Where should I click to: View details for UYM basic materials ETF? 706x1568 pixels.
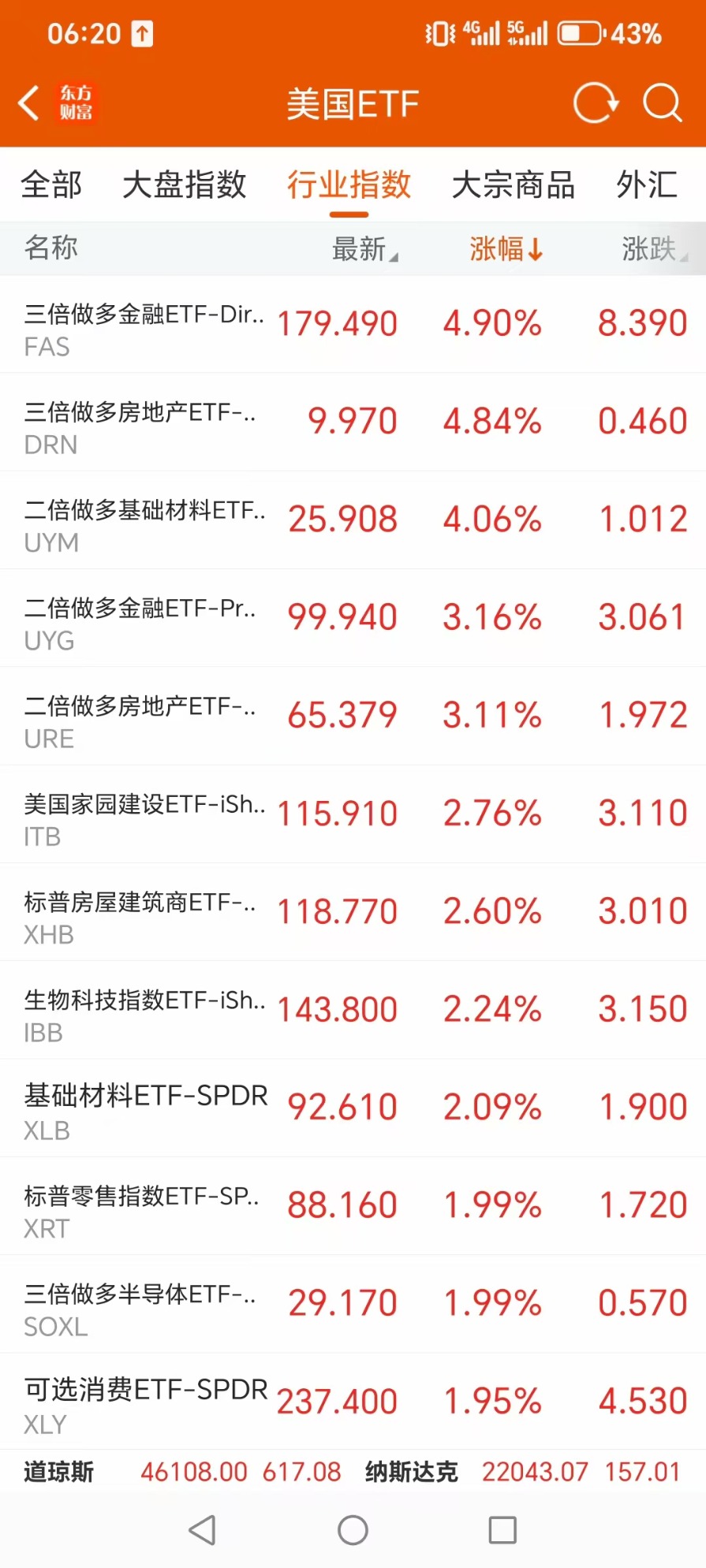pyautogui.click(x=353, y=520)
